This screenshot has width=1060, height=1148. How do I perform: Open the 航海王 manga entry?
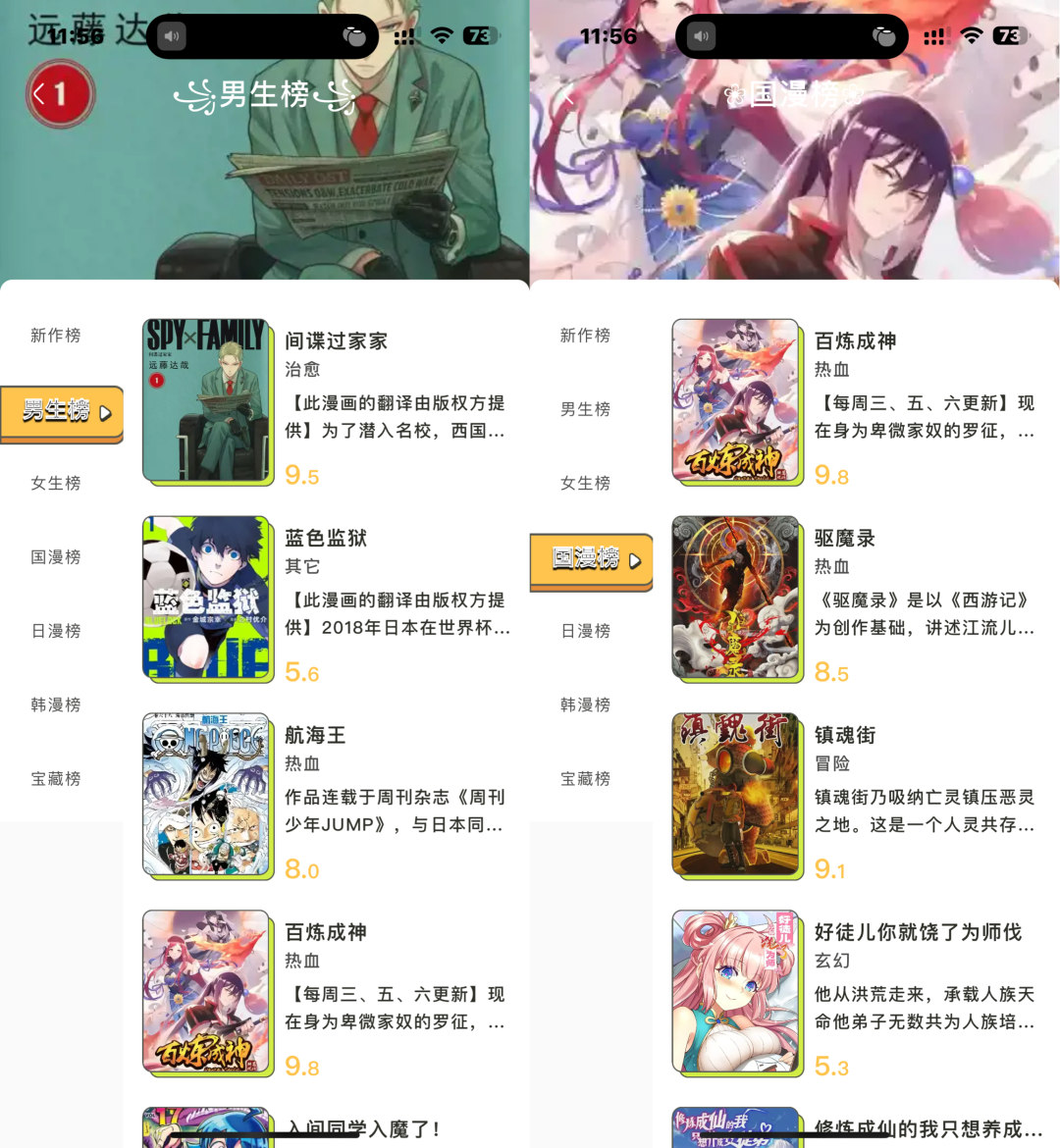pos(315,736)
